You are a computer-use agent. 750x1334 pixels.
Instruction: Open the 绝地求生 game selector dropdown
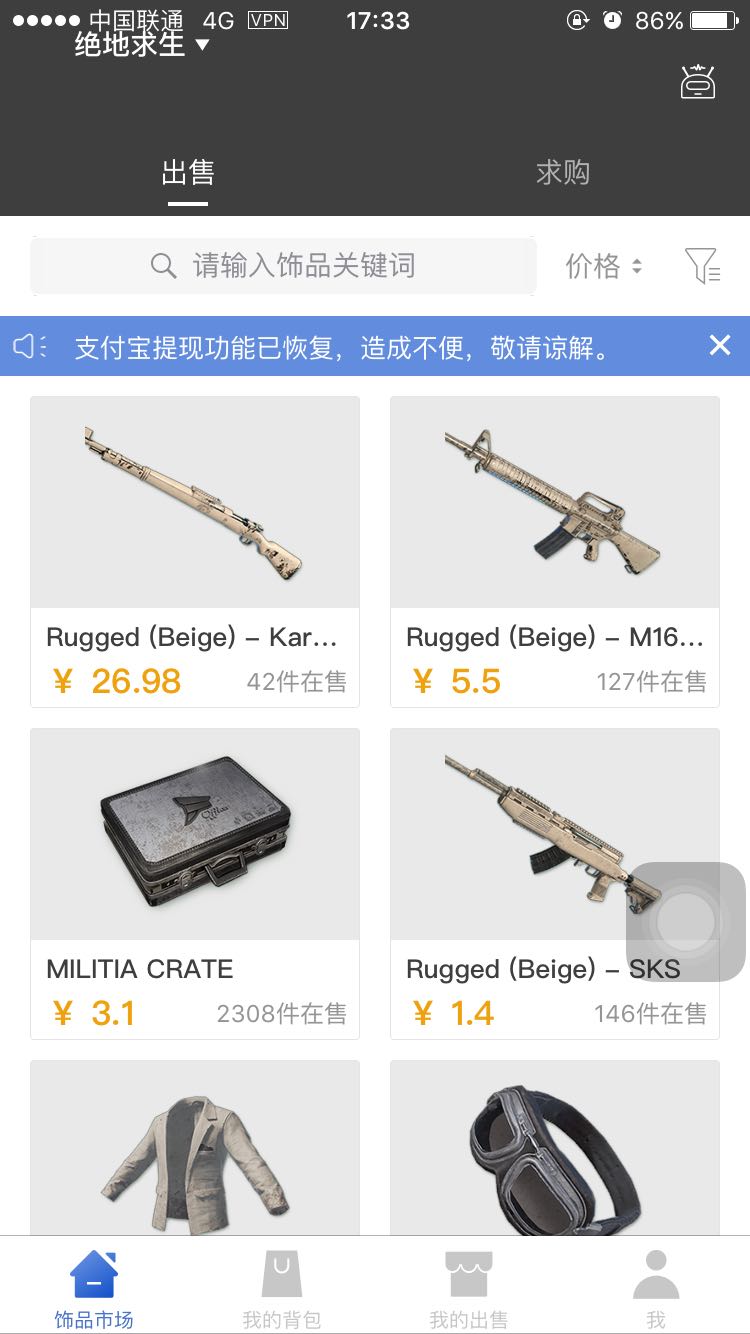143,45
